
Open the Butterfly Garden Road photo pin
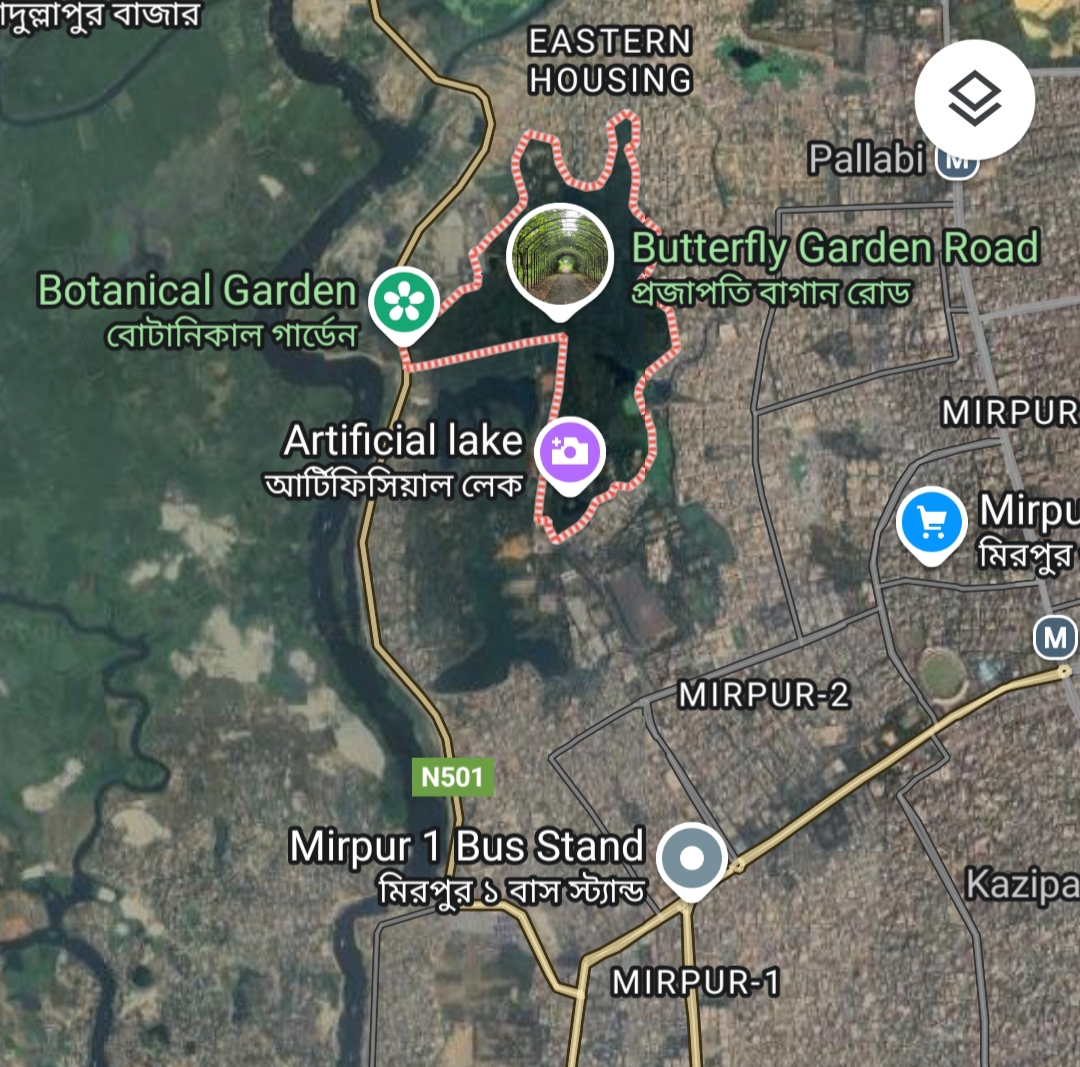tap(560, 260)
